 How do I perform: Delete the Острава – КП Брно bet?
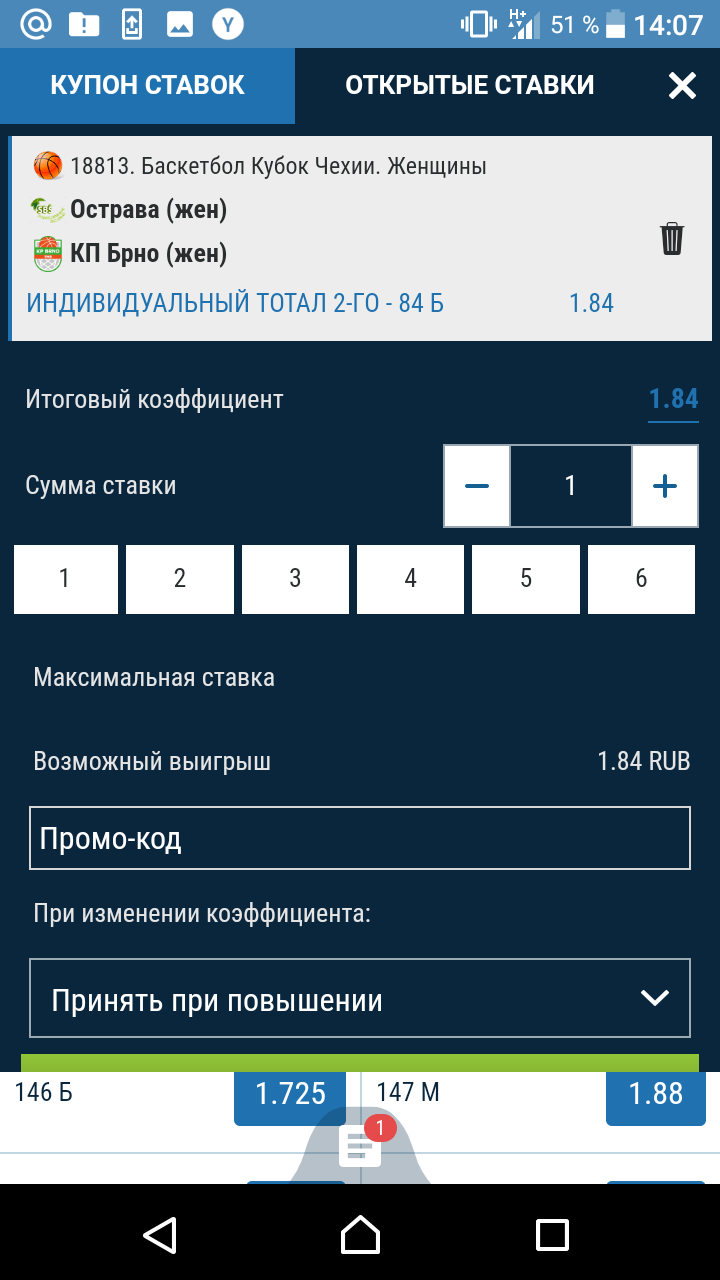672,239
